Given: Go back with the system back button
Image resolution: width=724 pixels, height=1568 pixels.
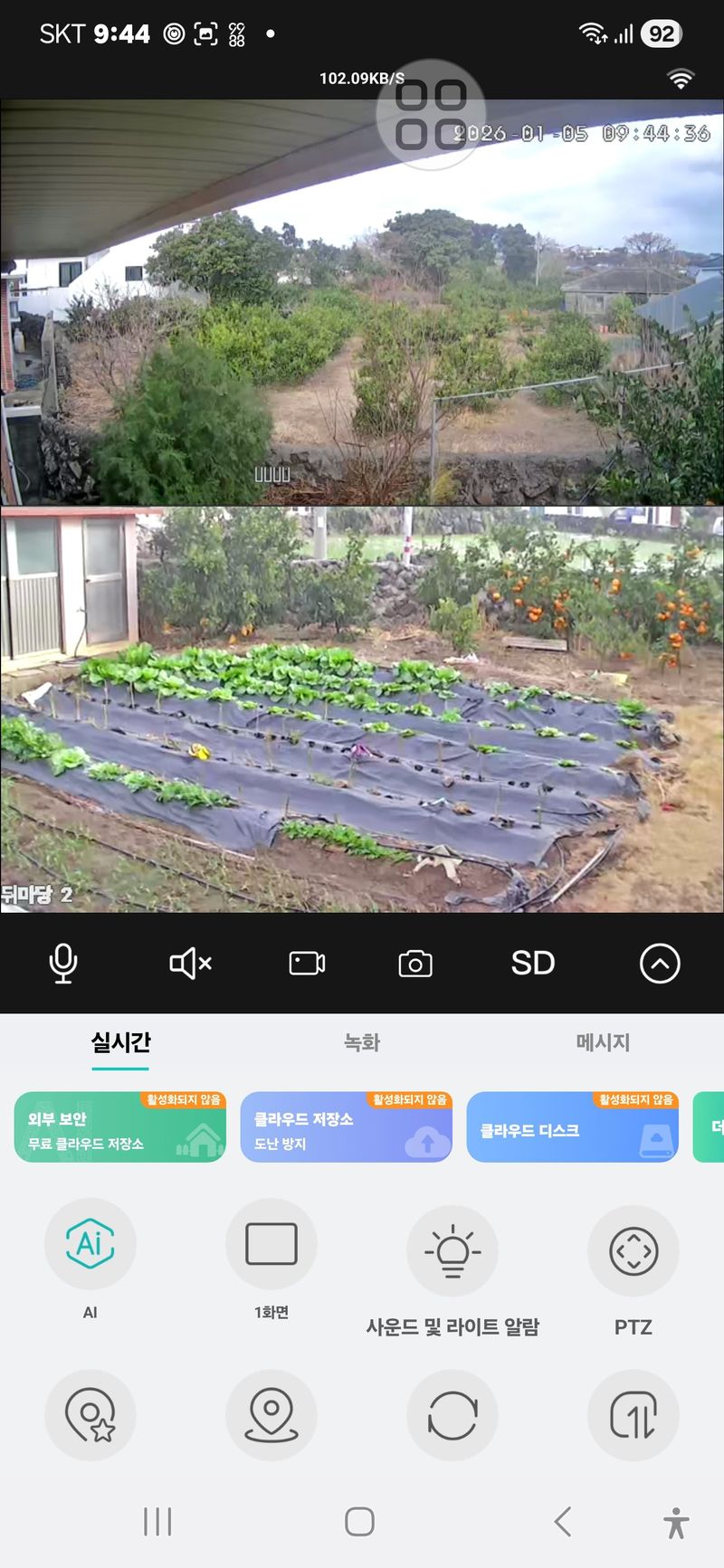Looking at the screenshot, I should [x=563, y=1522].
